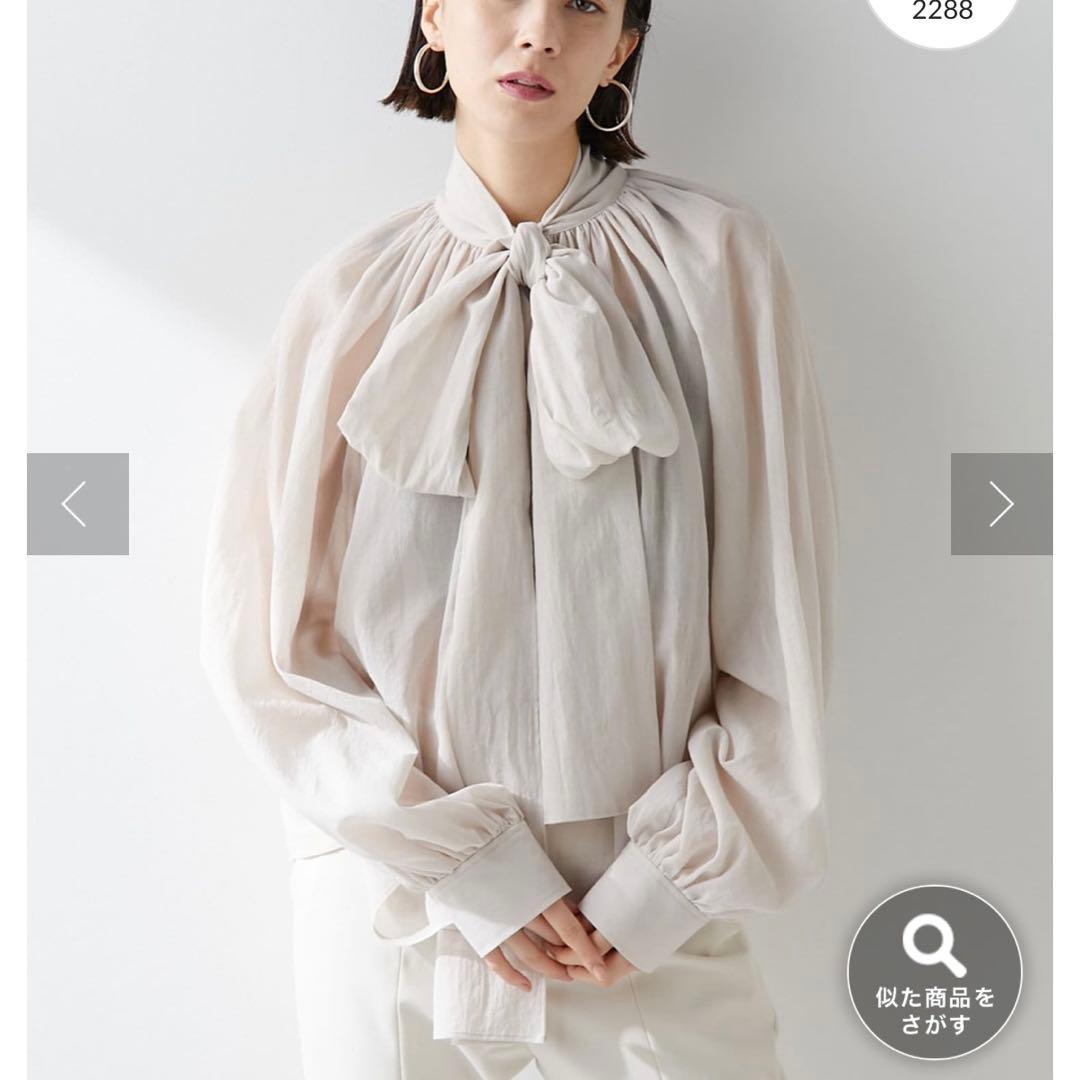This screenshot has height=1080, width=1080.
Task: Tap 似た商品をさがす to find similar items
Action: pyautogui.click(x=935, y=972)
